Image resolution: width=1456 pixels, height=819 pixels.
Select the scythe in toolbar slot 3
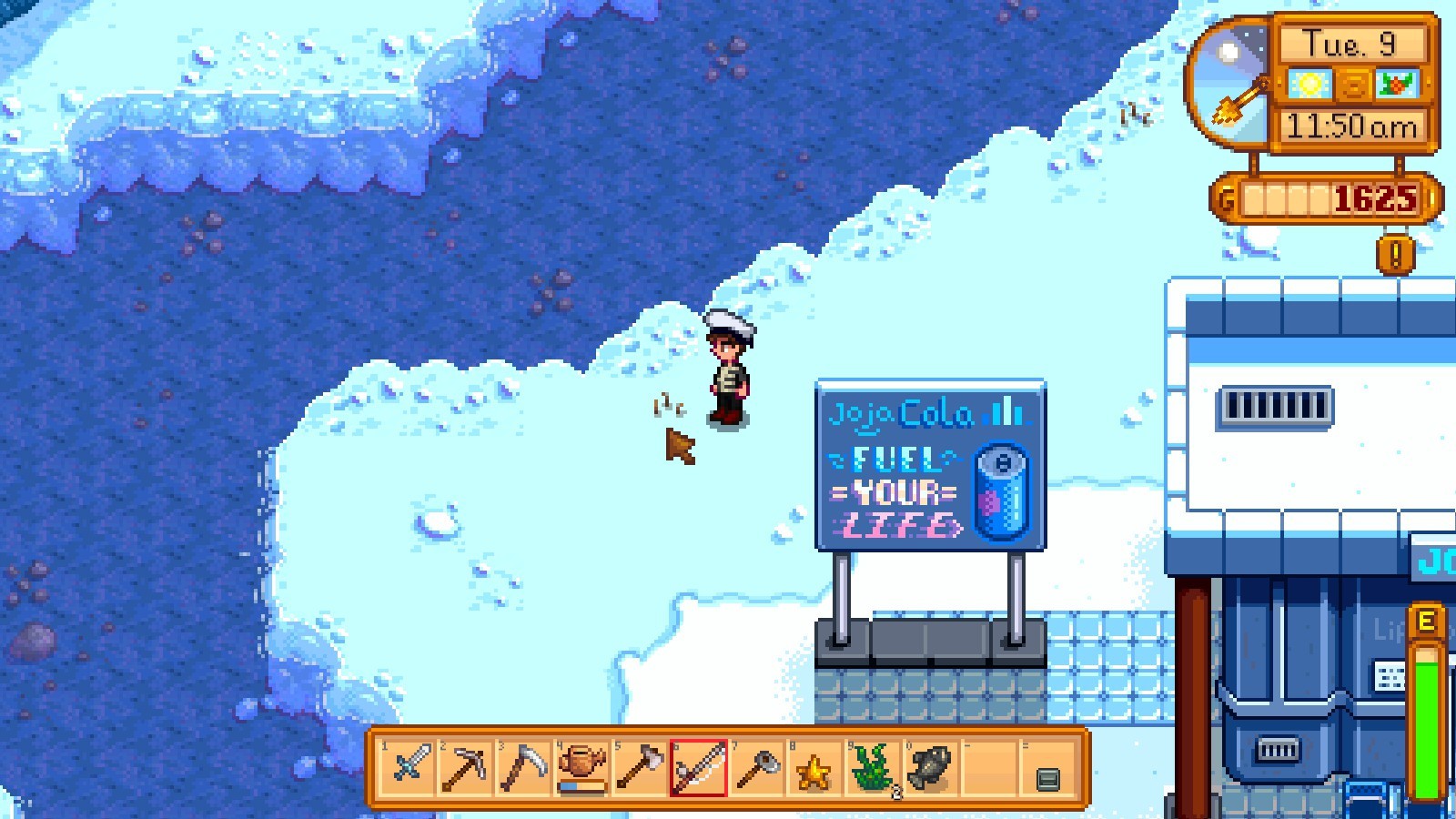[x=524, y=767]
